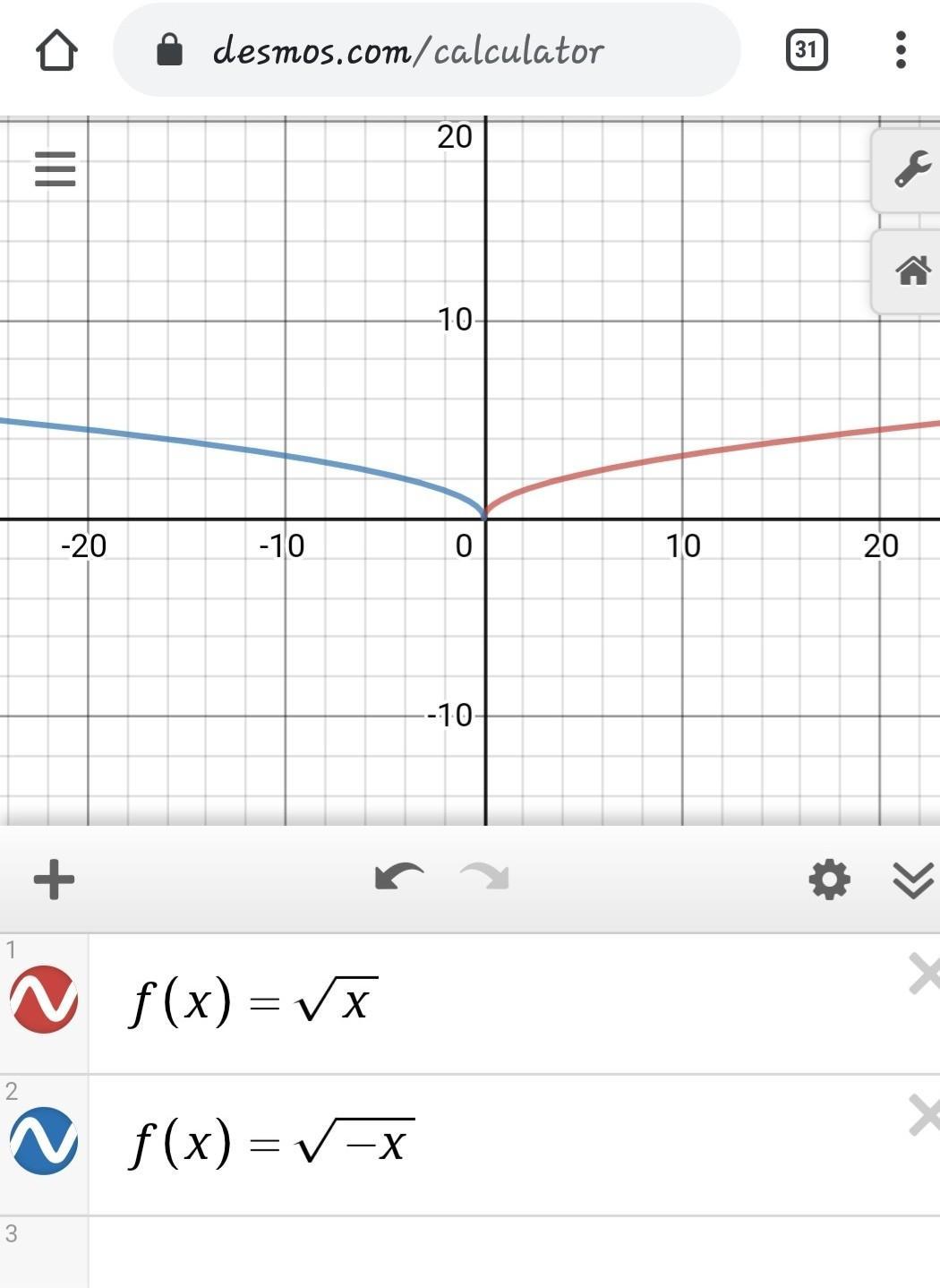
Task: Open expression list edit settings gear
Action: pos(829,880)
